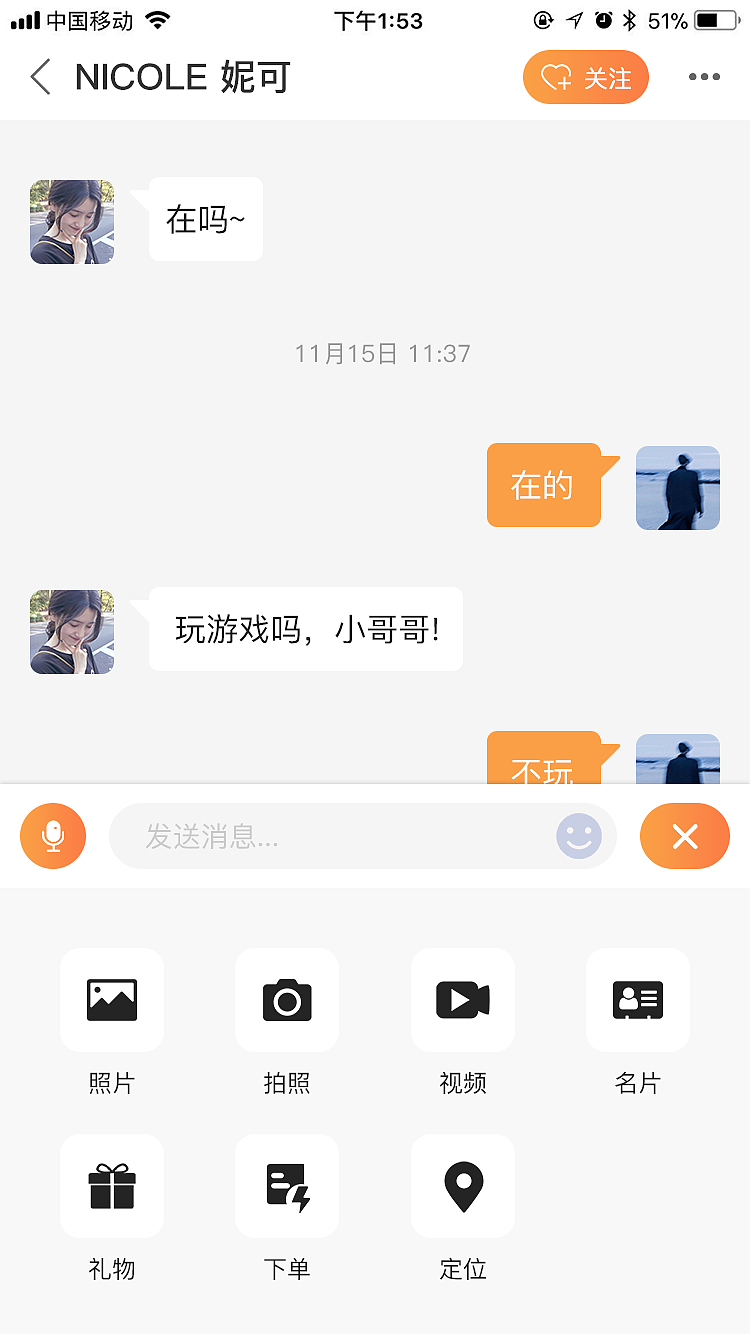Open NICOLE's profile avatar photo
Viewport: 750px width, 1334px height.
[71, 222]
